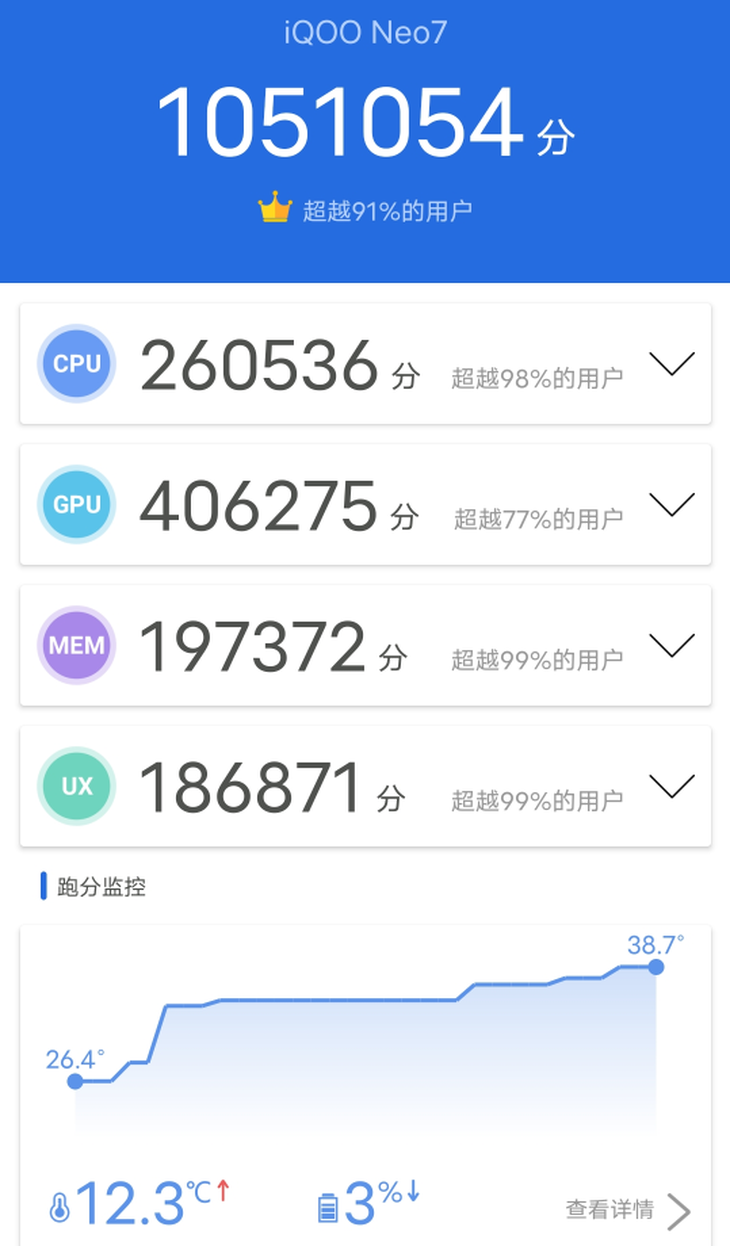Expand the UX score card
The image size is (730, 1246).
tap(671, 787)
